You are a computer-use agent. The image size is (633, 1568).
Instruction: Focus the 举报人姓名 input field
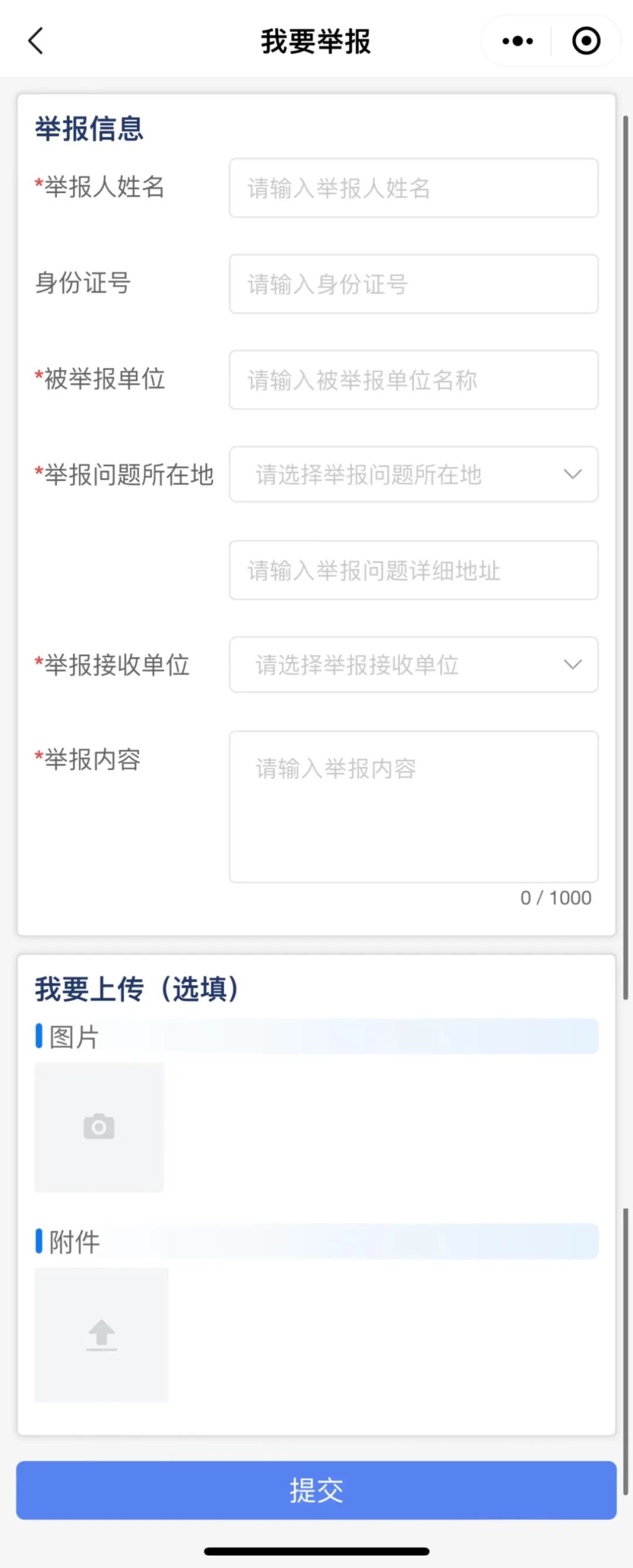[x=413, y=188]
